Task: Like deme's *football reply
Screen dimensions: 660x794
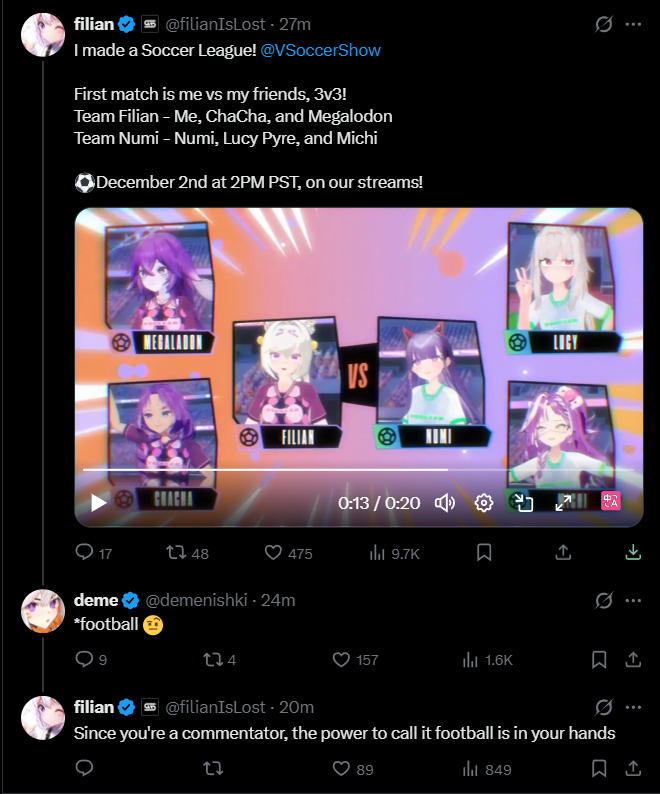Action: coord(341,659)
